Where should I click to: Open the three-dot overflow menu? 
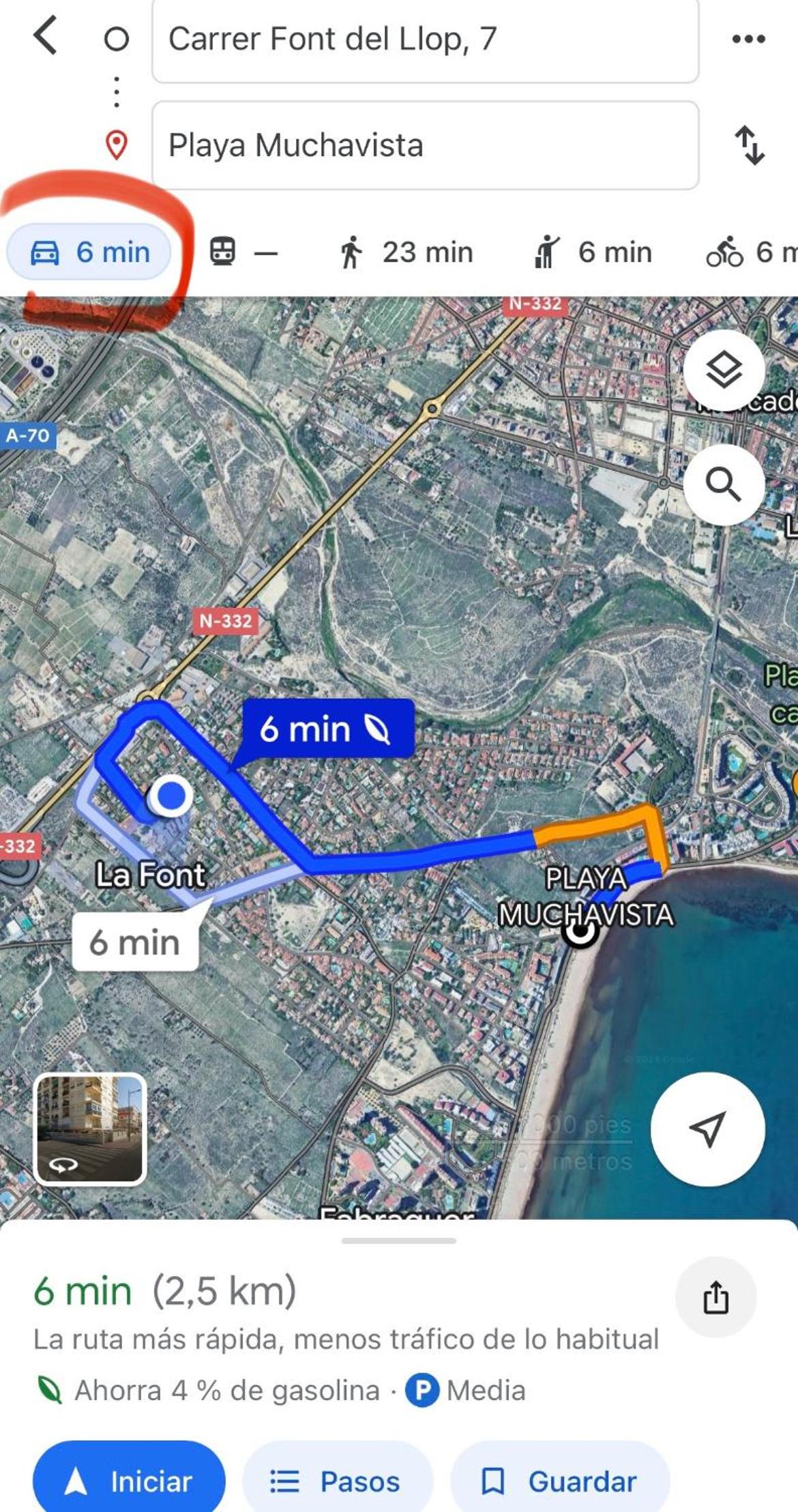pos(748,39)
